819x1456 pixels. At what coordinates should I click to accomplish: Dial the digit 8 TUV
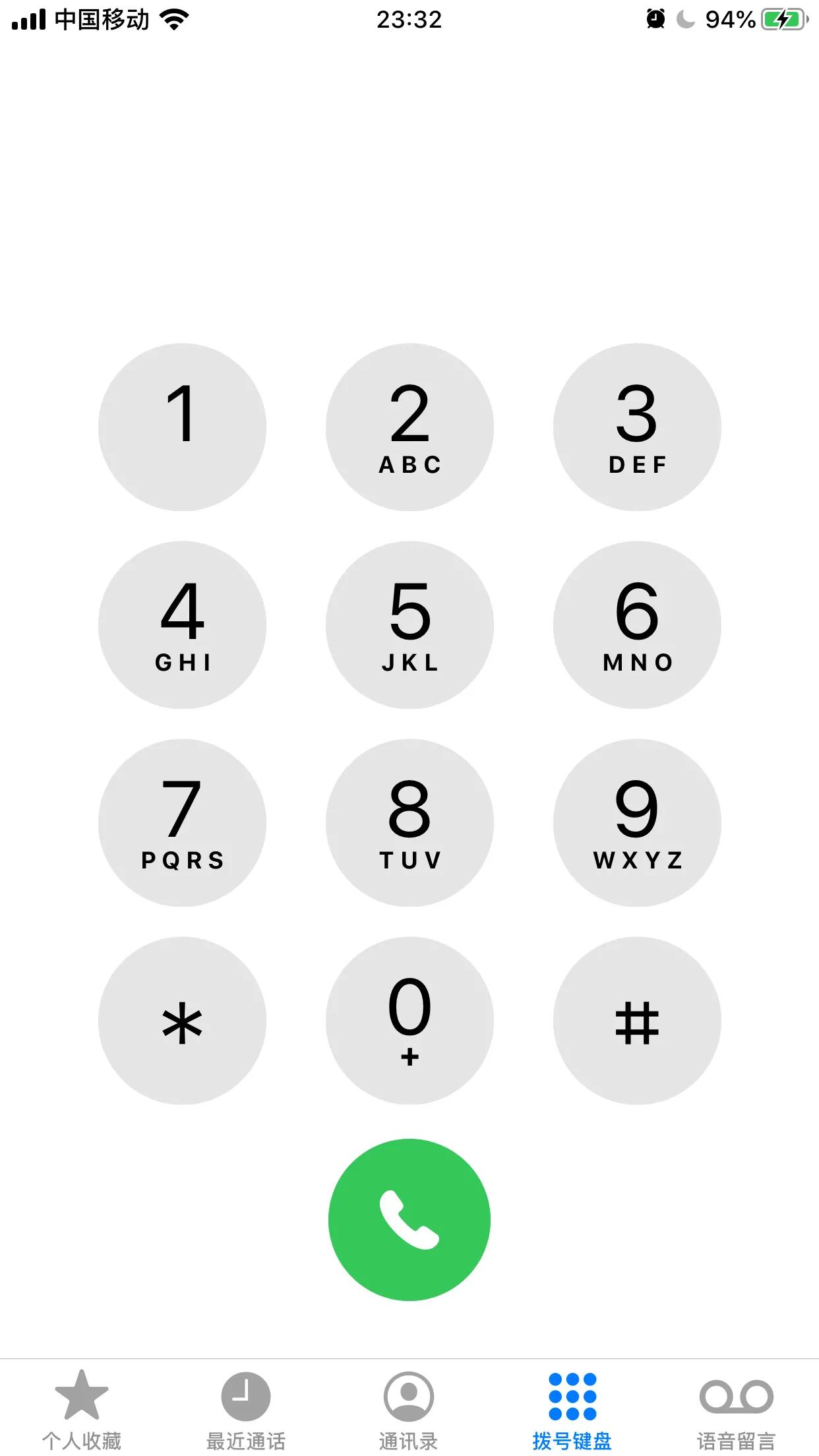point(409,822)
